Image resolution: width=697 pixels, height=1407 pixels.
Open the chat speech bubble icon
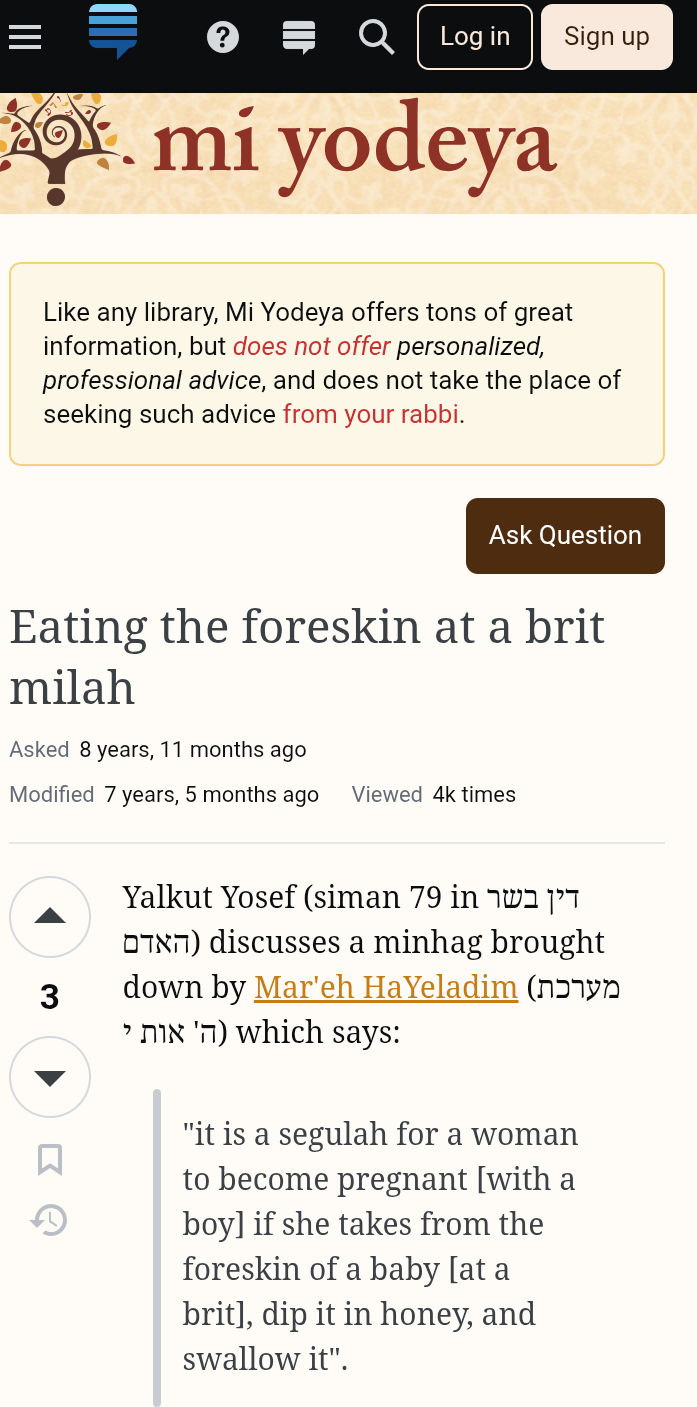pos(299,38)
